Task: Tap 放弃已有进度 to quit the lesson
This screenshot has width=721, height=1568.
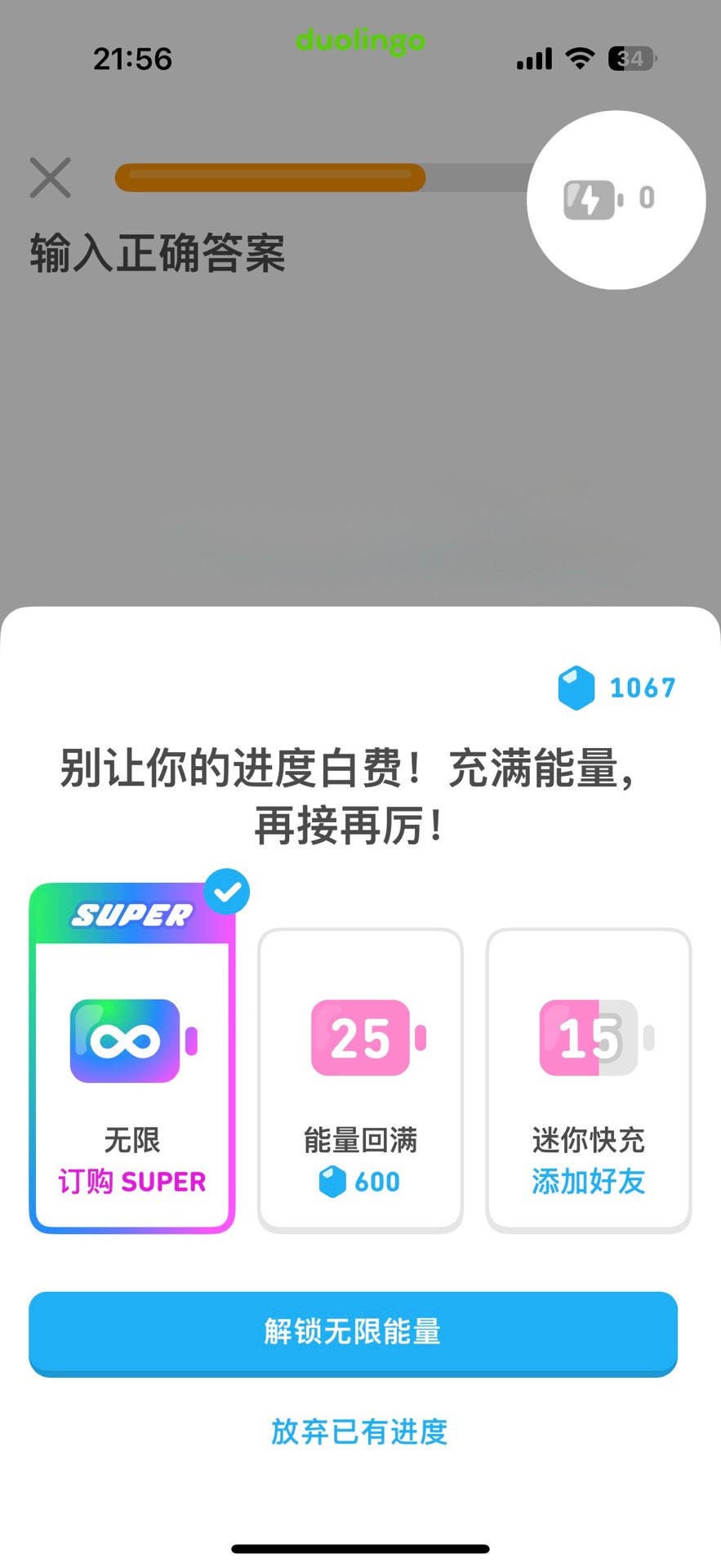Action: click(359, 1432)
